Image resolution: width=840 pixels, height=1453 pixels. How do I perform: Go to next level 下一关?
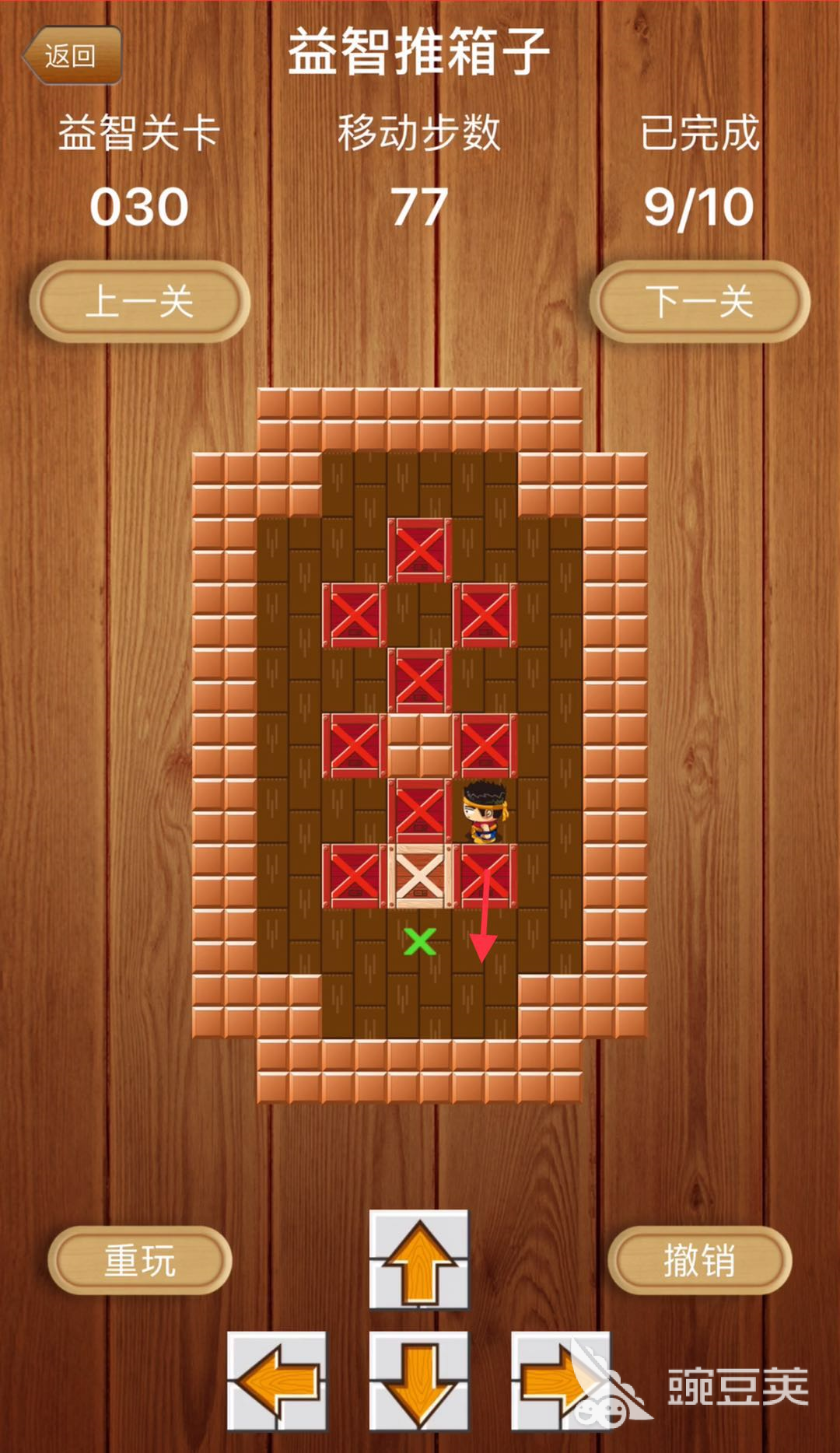(699, 301)
